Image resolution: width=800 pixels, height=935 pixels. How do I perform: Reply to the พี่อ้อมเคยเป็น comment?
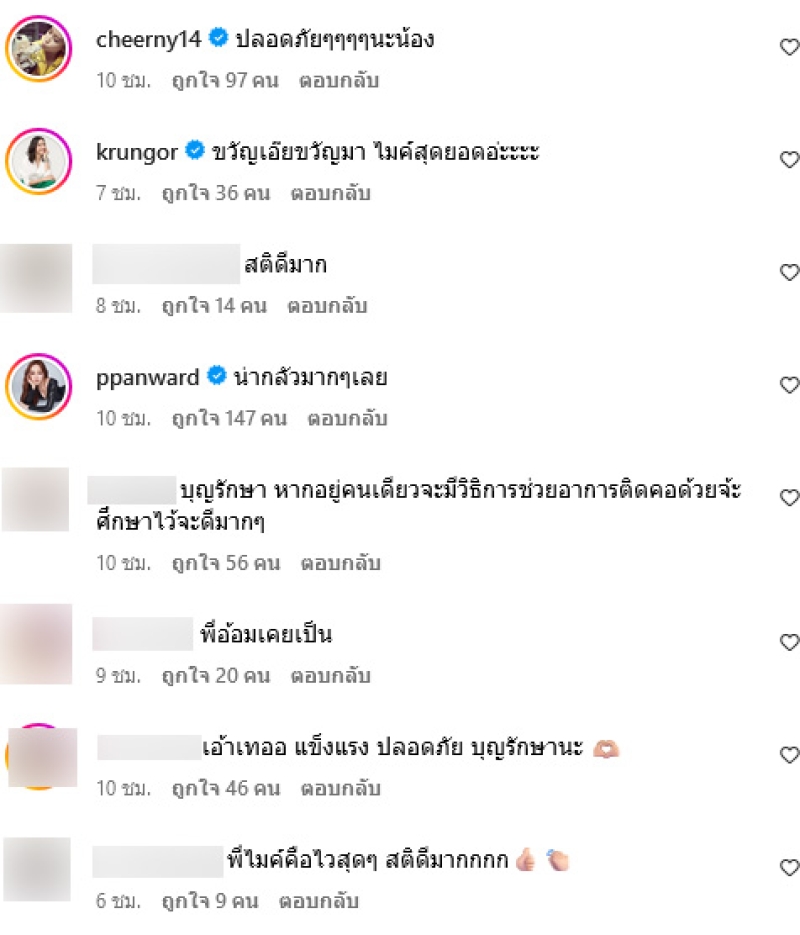pyautogui.click(x=330, y=676)
